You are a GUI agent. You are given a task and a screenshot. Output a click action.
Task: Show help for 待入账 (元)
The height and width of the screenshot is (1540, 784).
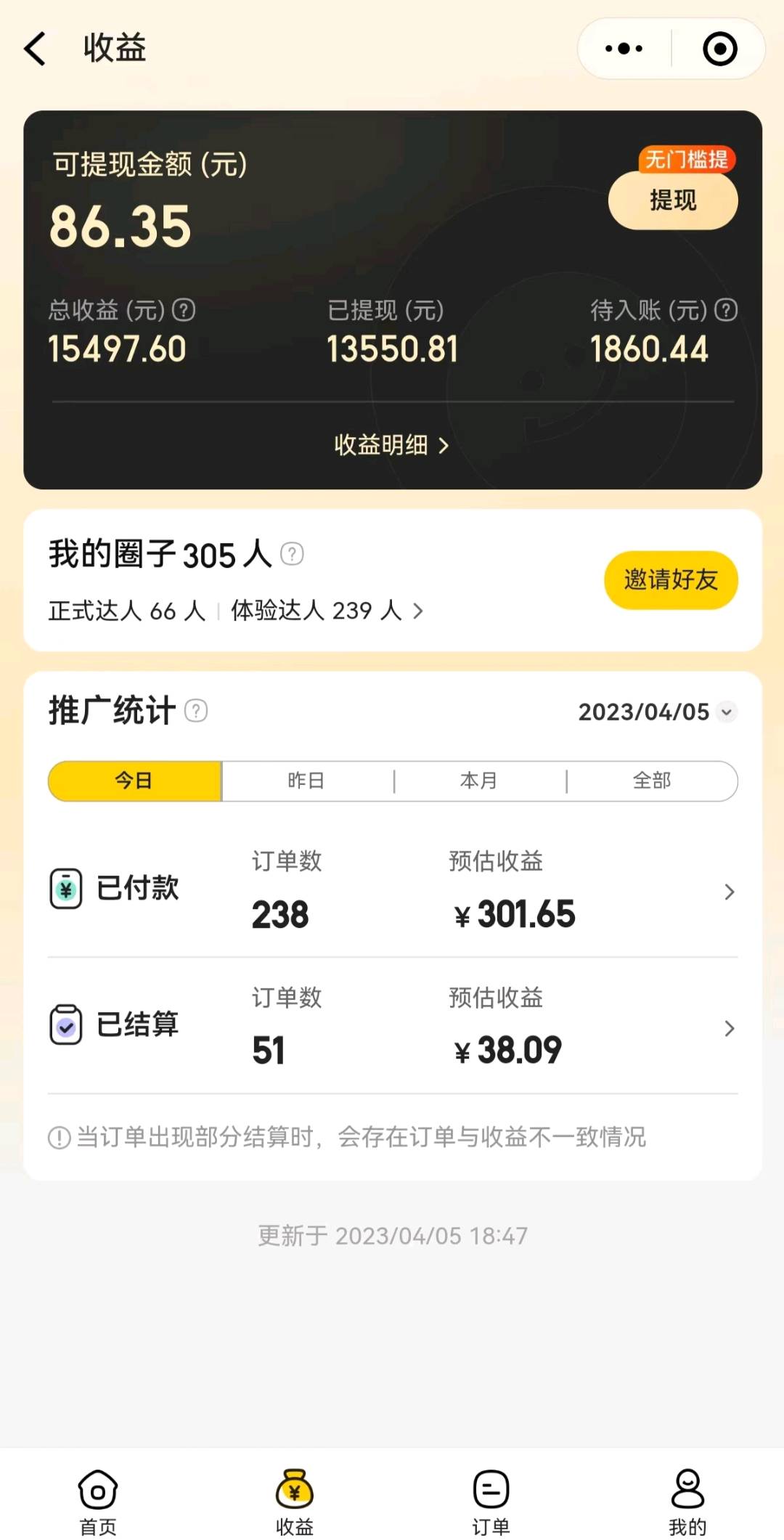tap(726, 310)
